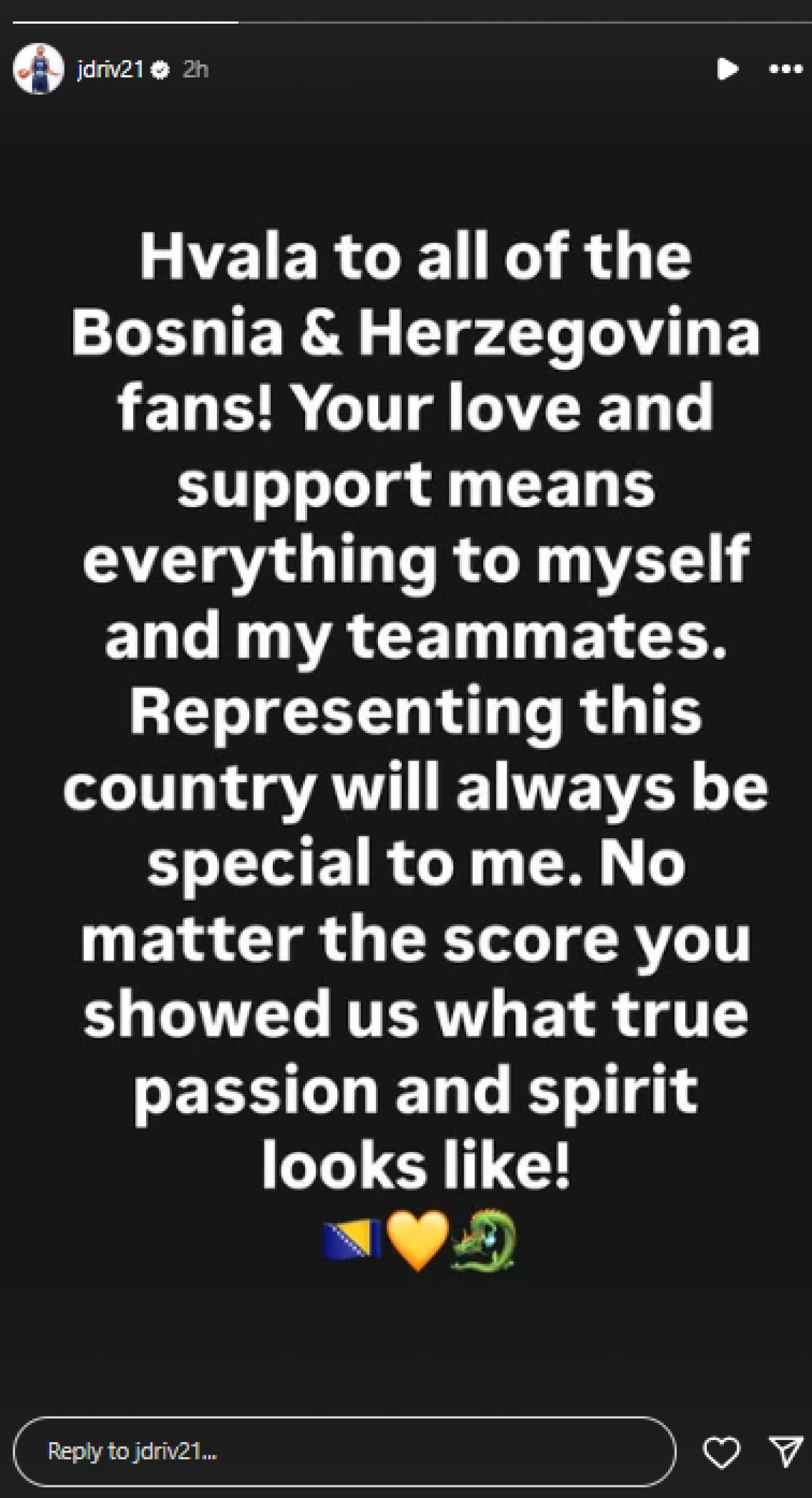Open jdriv21's profile picture
The height and width of the screenshot is (1498, 812).
(38, 69)
